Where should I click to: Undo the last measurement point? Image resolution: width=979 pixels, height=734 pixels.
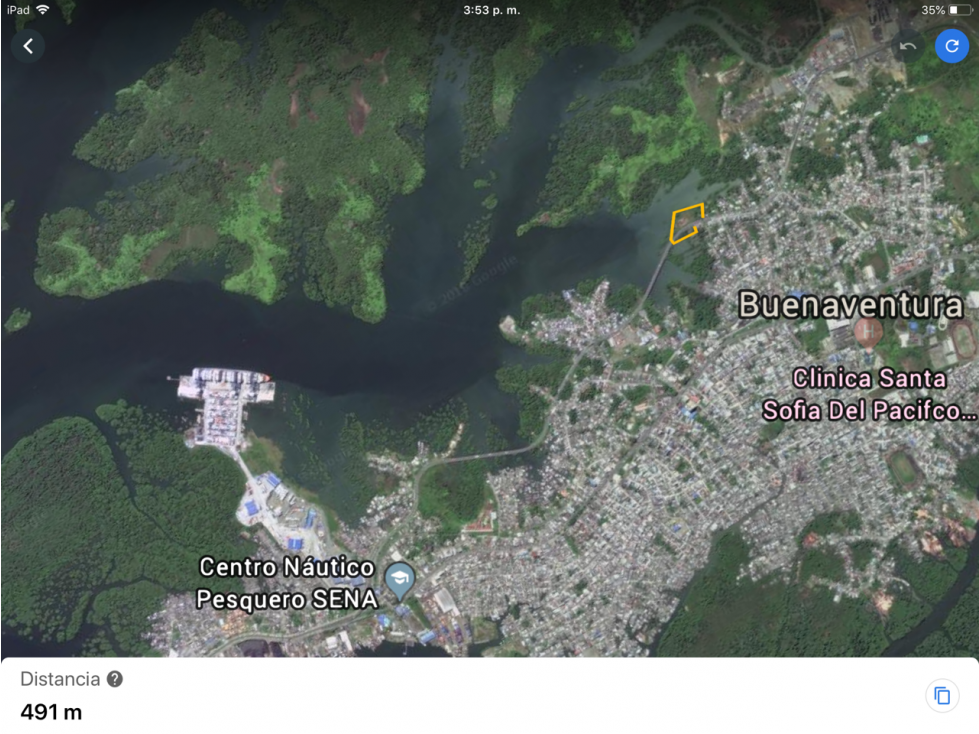click(x=908, y=46)
